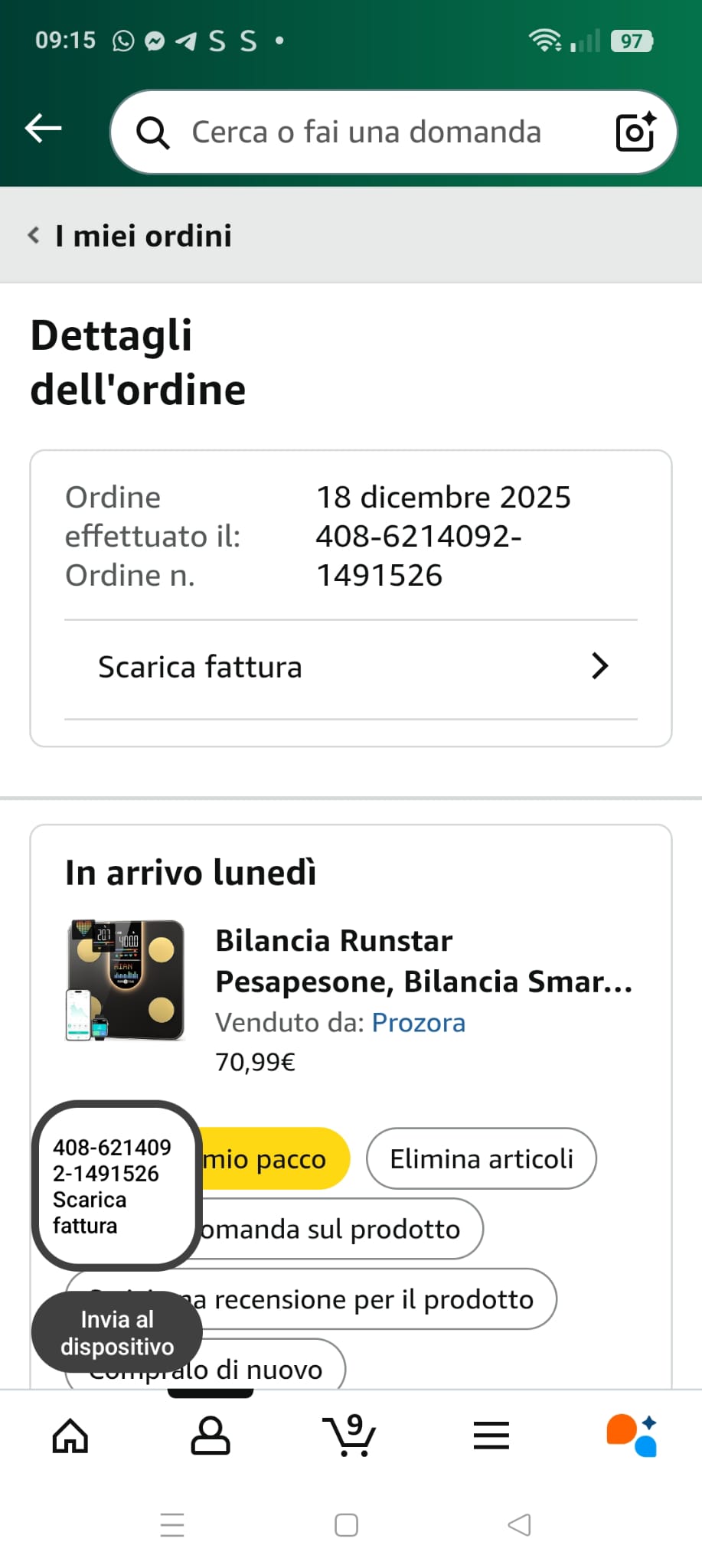Tap the search field 'Cerca o fai una domanda'
This screenshot has width=702, height=1568.
[366, 132]
